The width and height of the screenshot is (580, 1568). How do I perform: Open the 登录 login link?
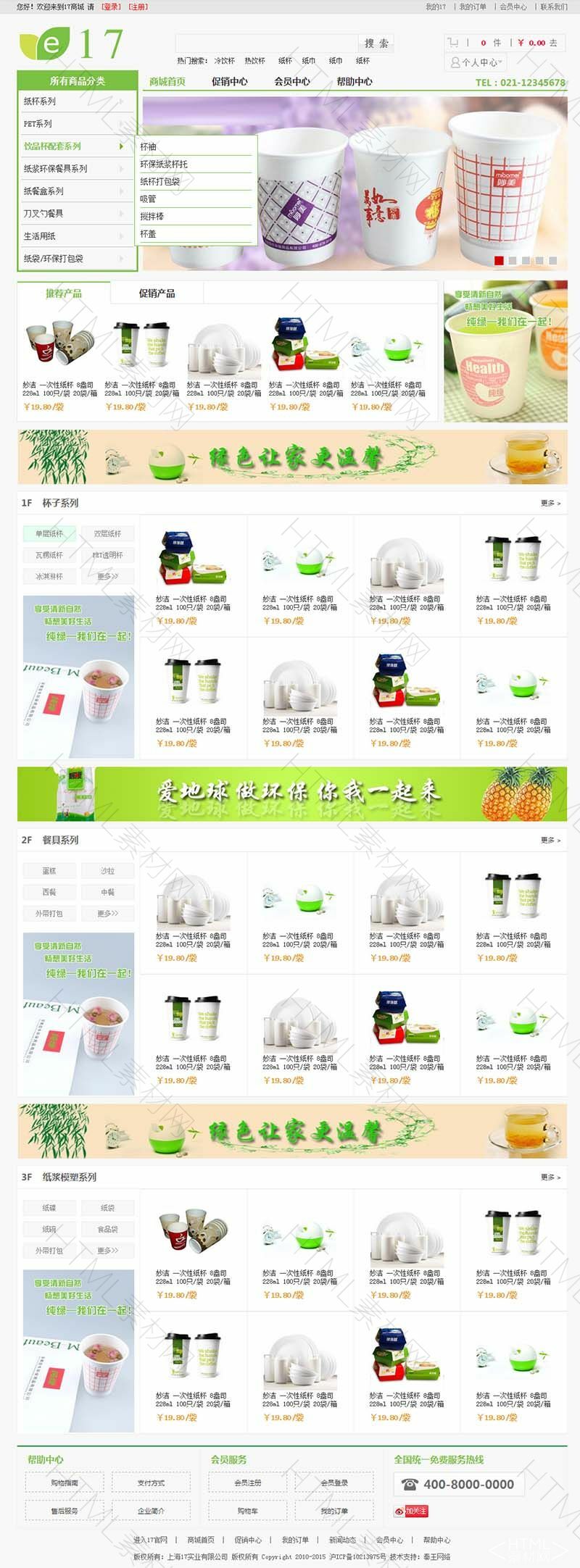(x=111, y=7)
